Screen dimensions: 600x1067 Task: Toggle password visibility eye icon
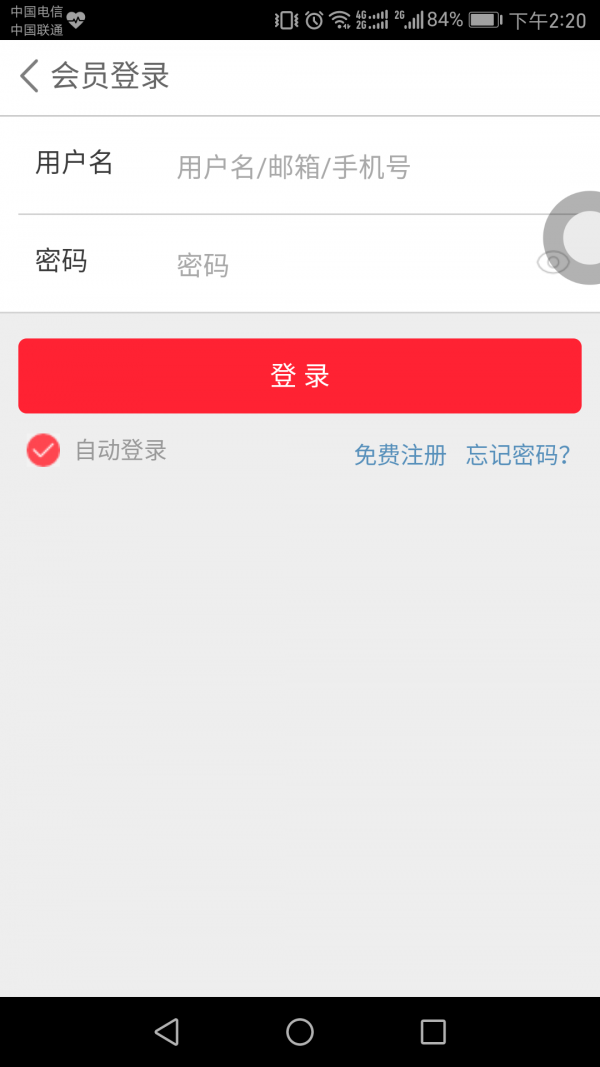551,263
